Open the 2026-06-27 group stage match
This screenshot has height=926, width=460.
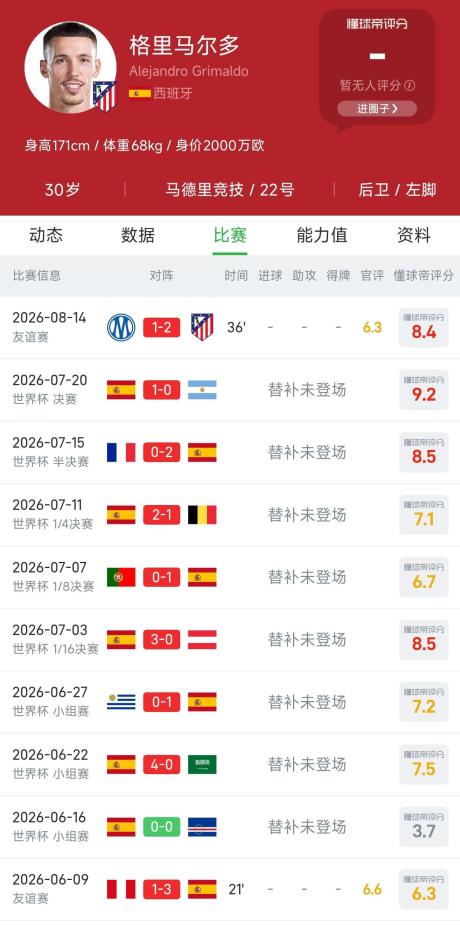tap(230, 703)
